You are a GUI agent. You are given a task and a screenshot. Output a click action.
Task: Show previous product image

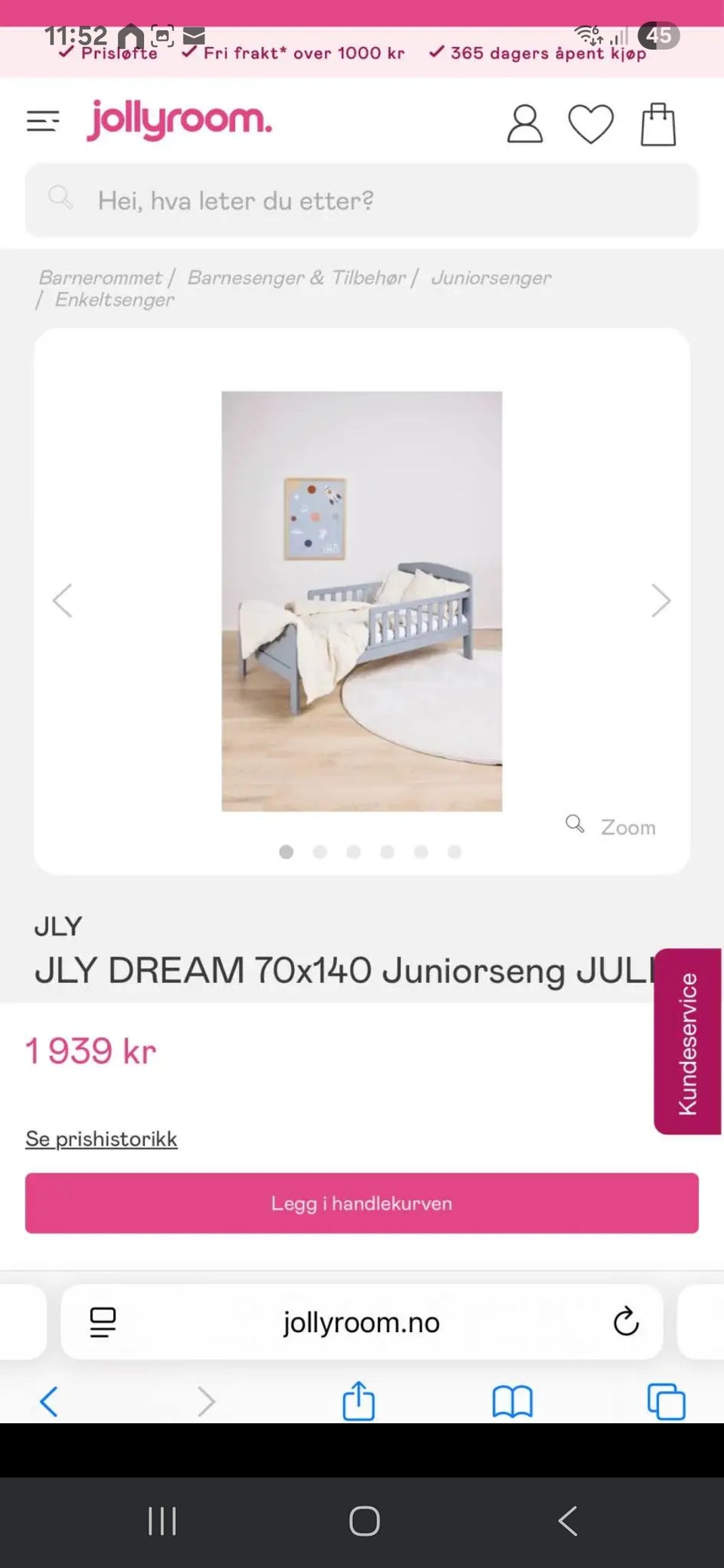[63, 601]
